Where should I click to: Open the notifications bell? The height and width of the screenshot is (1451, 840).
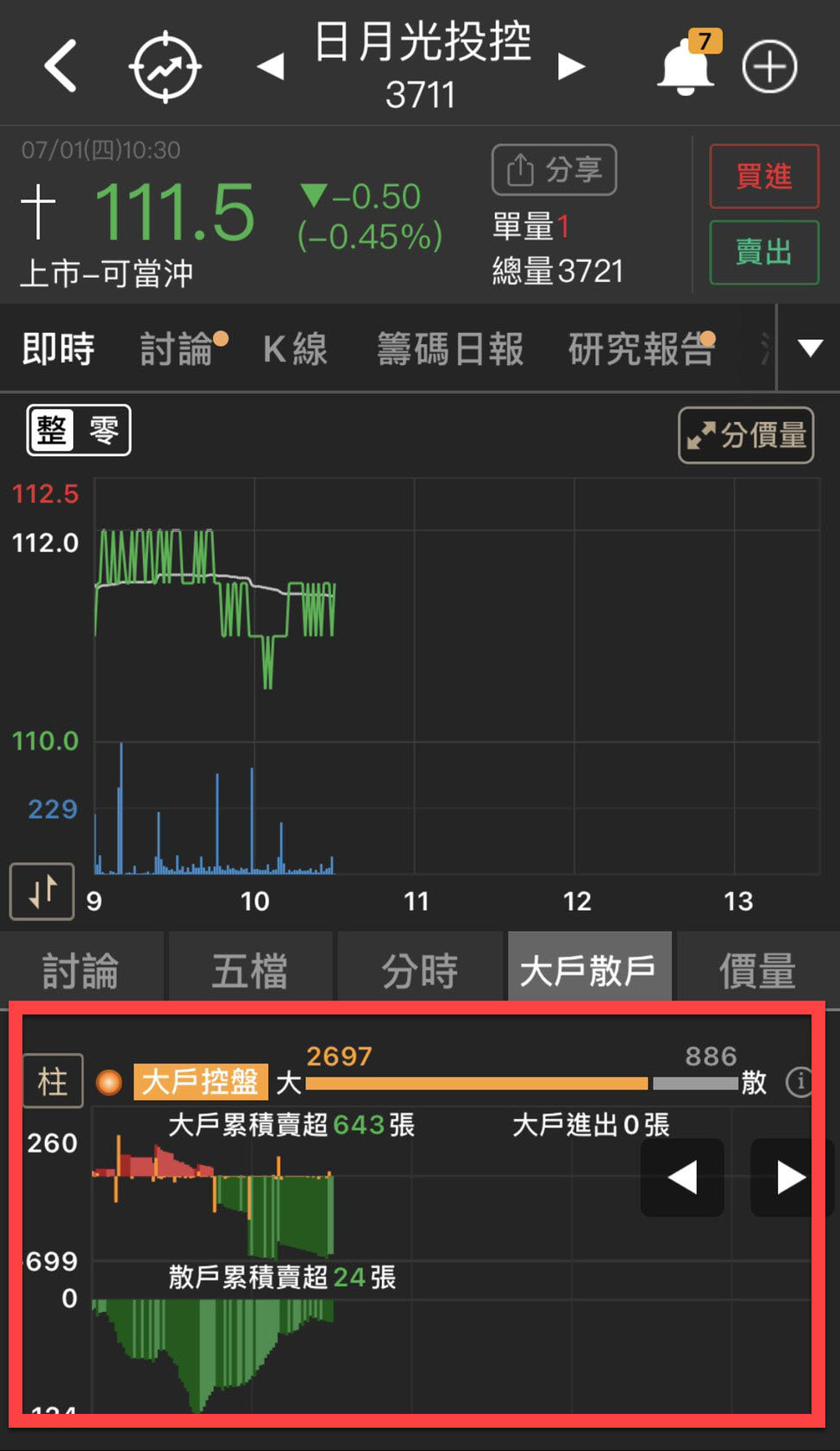click(687, 66)
